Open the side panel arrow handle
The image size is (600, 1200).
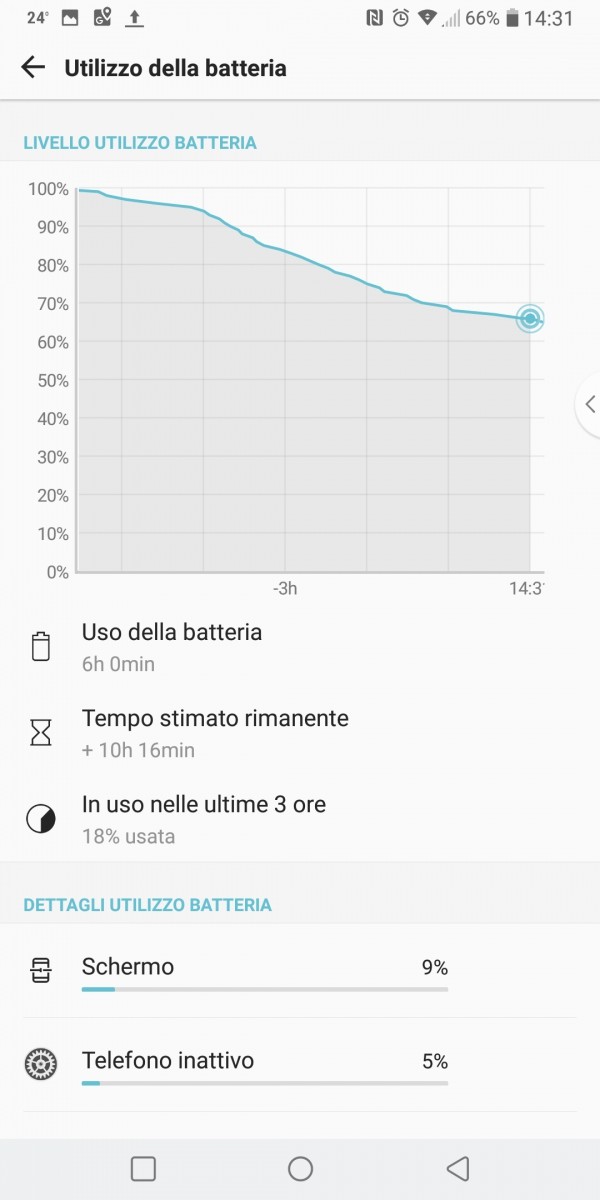pos(589,404)
